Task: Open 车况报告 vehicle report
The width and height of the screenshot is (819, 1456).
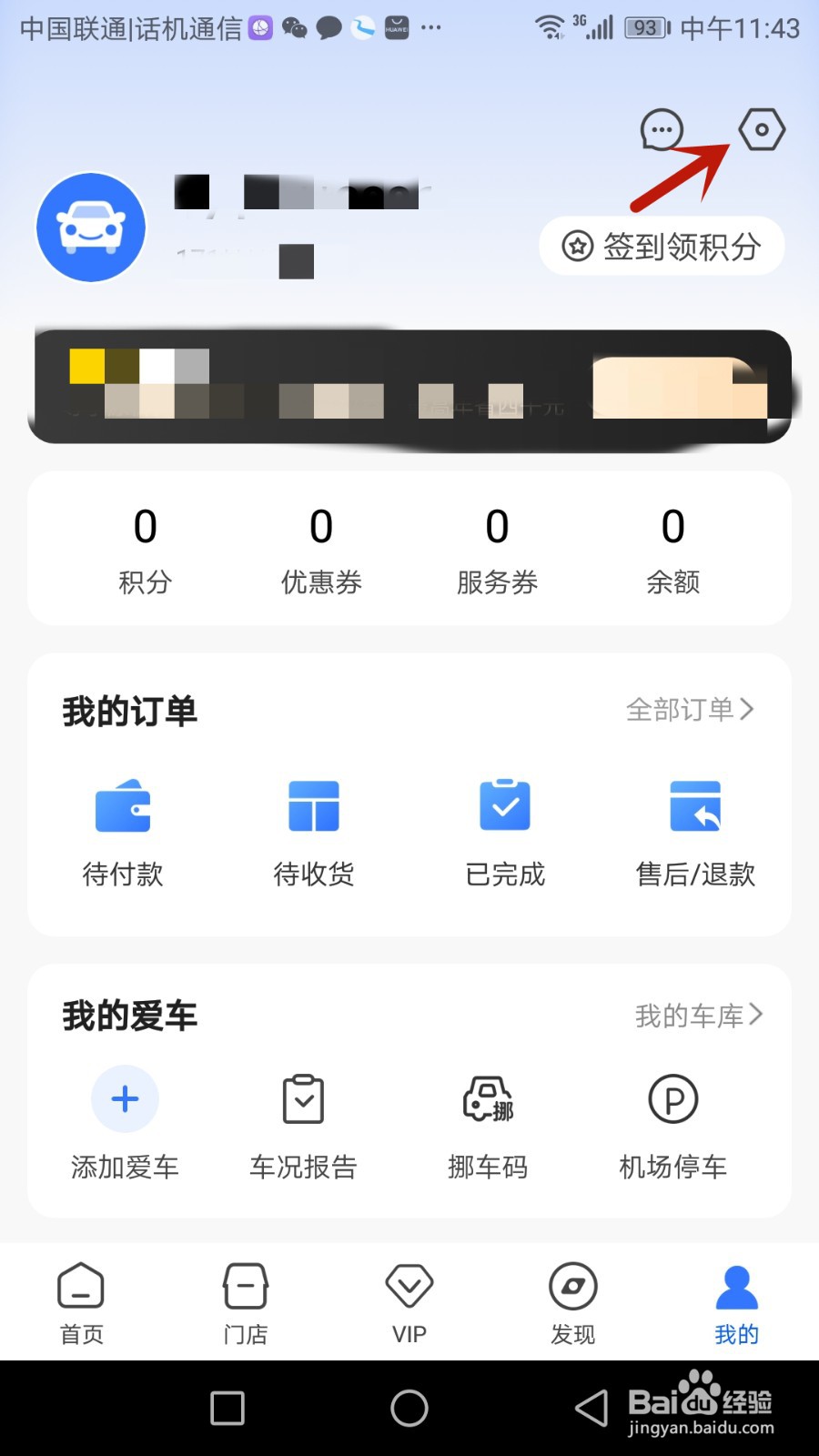Action: 304,1124
